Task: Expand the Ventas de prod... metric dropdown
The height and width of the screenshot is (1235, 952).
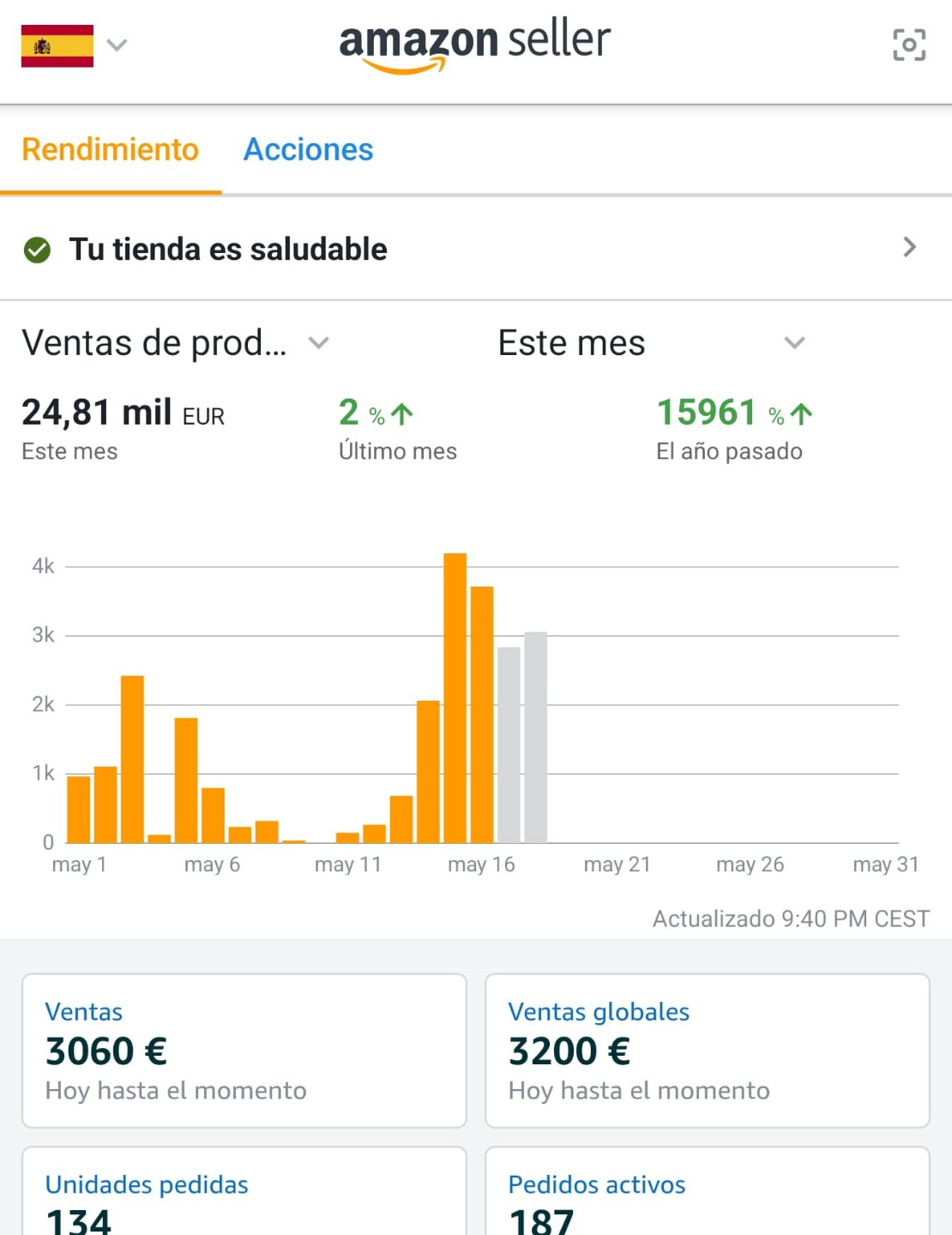Action: tap(176, 343)
